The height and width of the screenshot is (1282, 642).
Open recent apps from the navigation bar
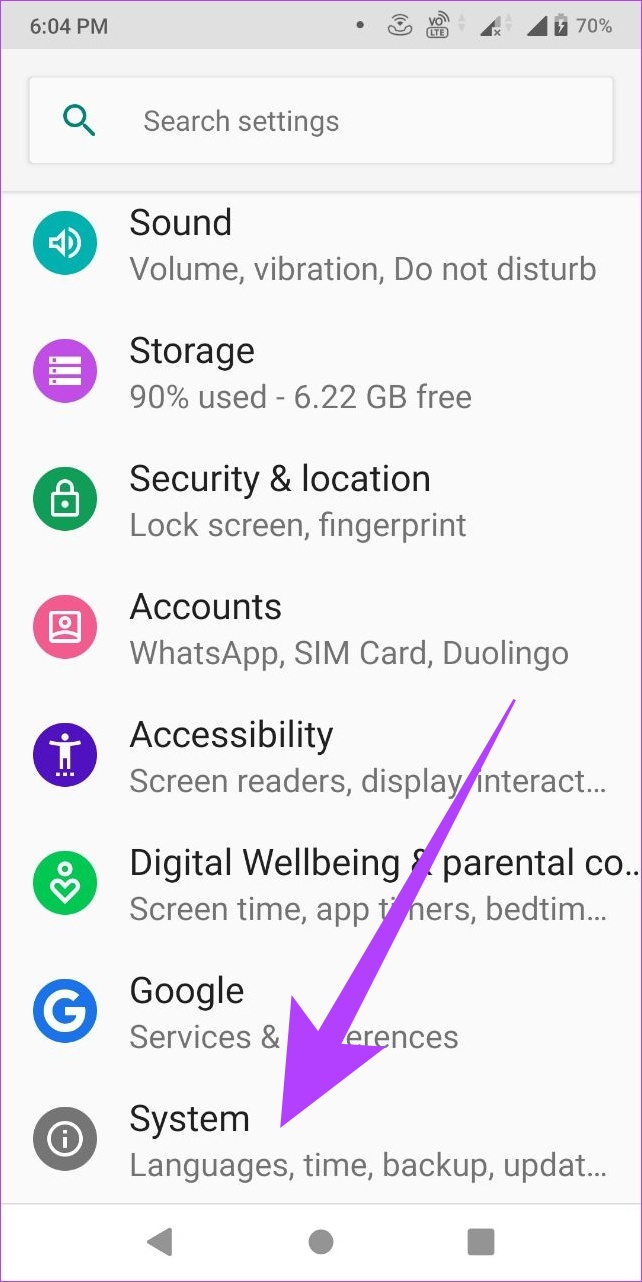pyautogui.click(x=481, y=1242)
